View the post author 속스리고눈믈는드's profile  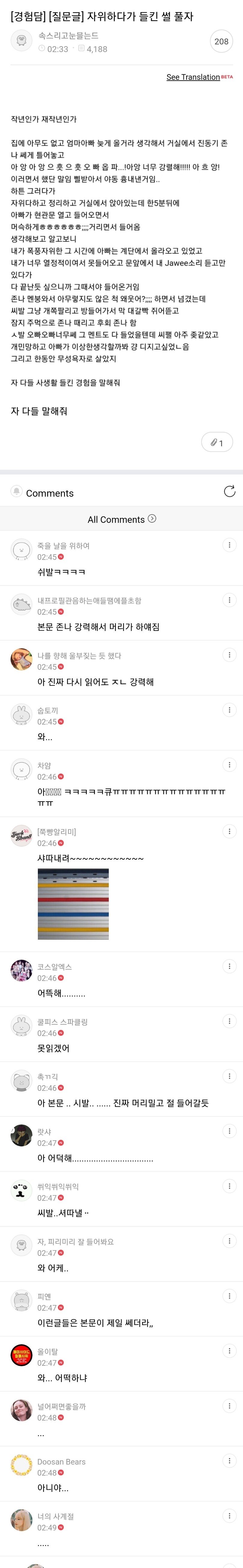tap(22, 41)
